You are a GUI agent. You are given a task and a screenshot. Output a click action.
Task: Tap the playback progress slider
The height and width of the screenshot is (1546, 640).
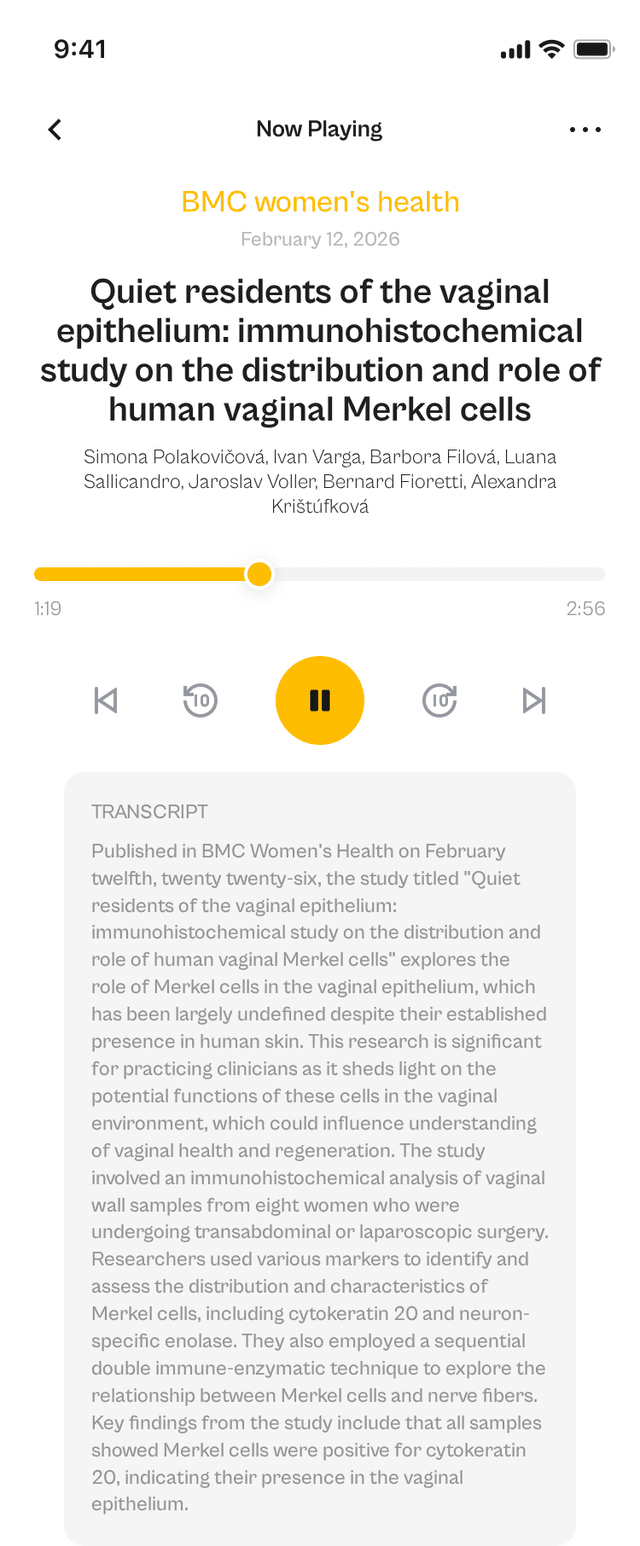tap(320, 574)
